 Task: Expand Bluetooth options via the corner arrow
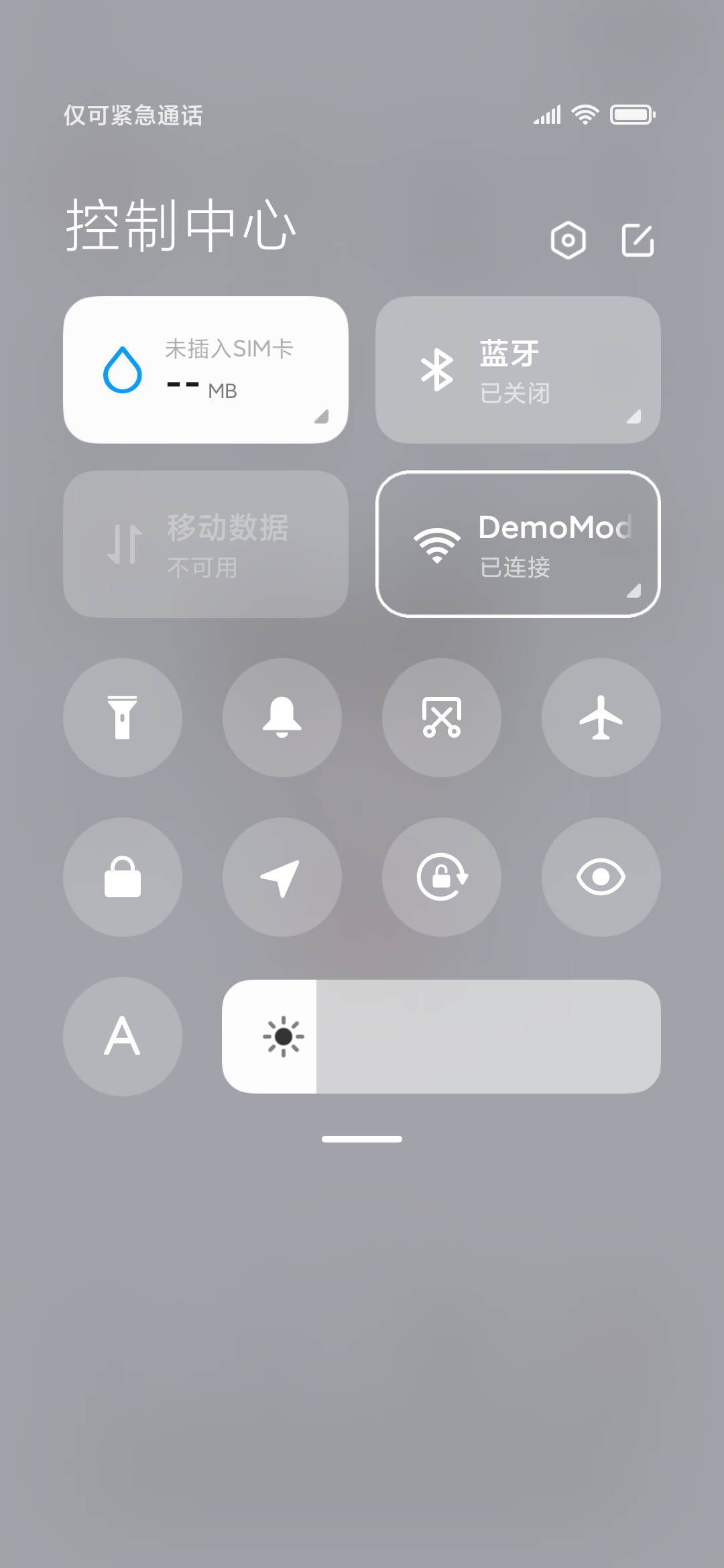633,417
